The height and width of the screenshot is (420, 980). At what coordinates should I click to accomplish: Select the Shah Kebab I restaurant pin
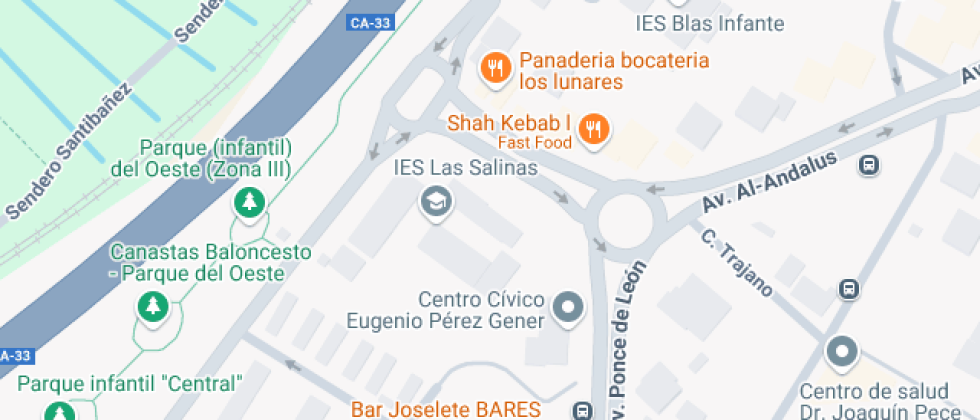pos(596,128)
